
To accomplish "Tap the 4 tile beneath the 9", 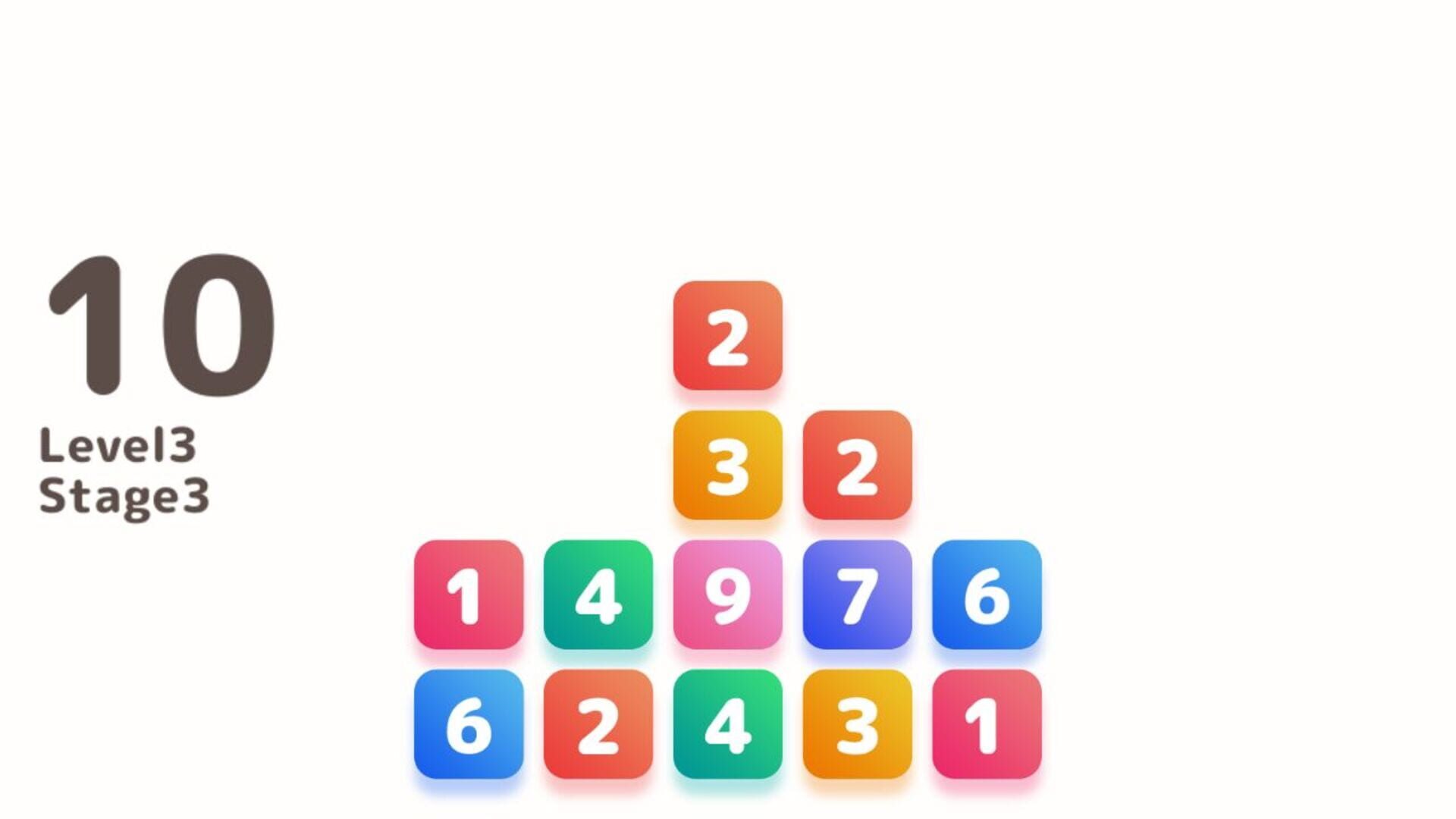I will (727, 724).
